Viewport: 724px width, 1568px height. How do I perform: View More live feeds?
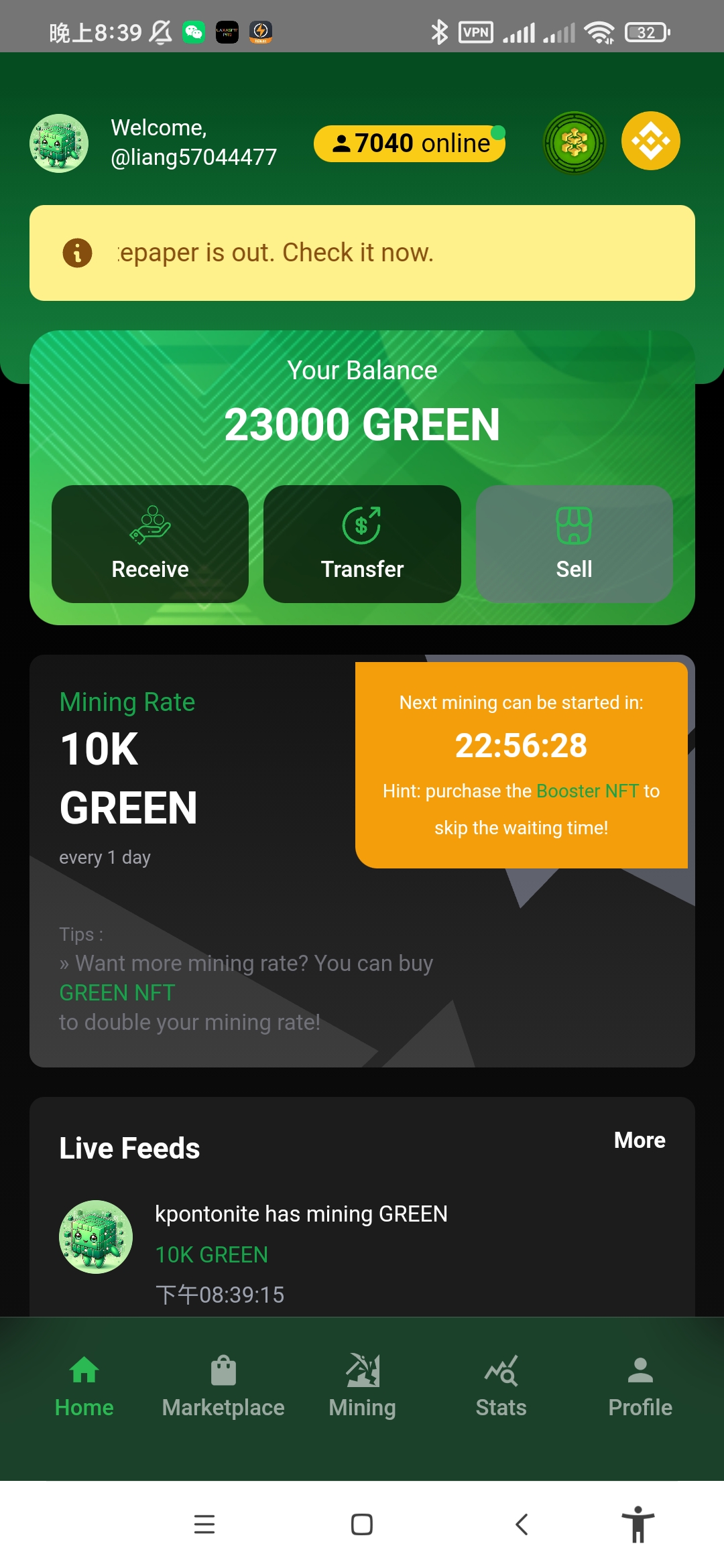tap(640, 1140)
